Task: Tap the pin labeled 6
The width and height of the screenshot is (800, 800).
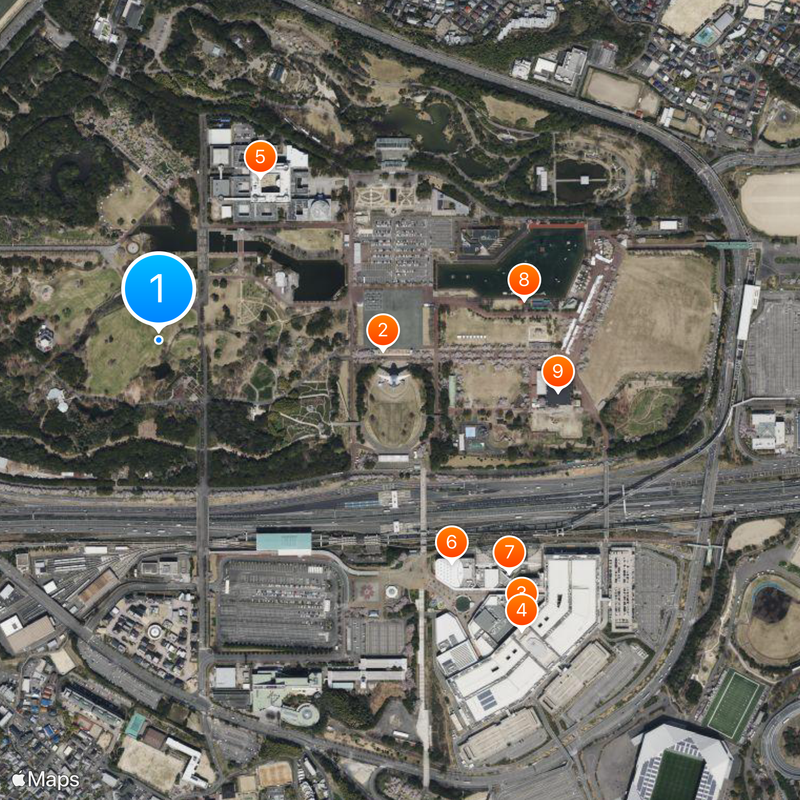Action: [451, 543]
